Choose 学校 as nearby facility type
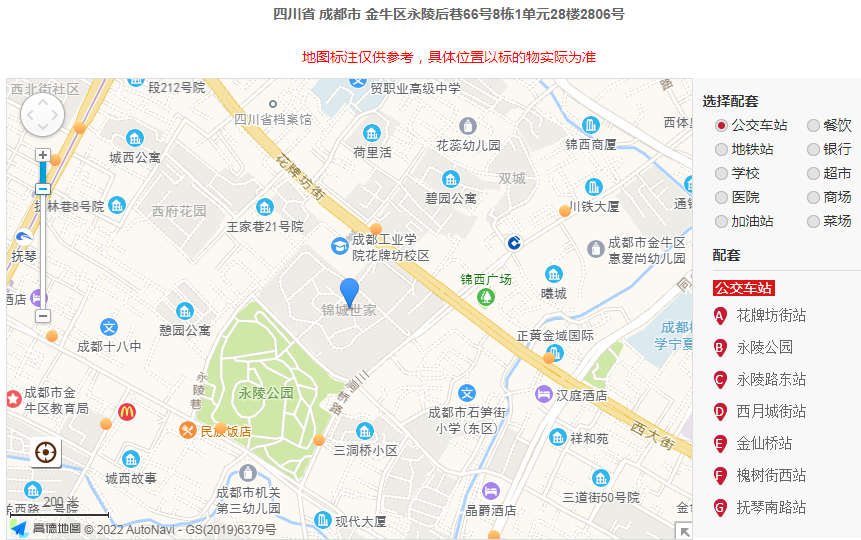Screen dimensions: 861x540 721,174
